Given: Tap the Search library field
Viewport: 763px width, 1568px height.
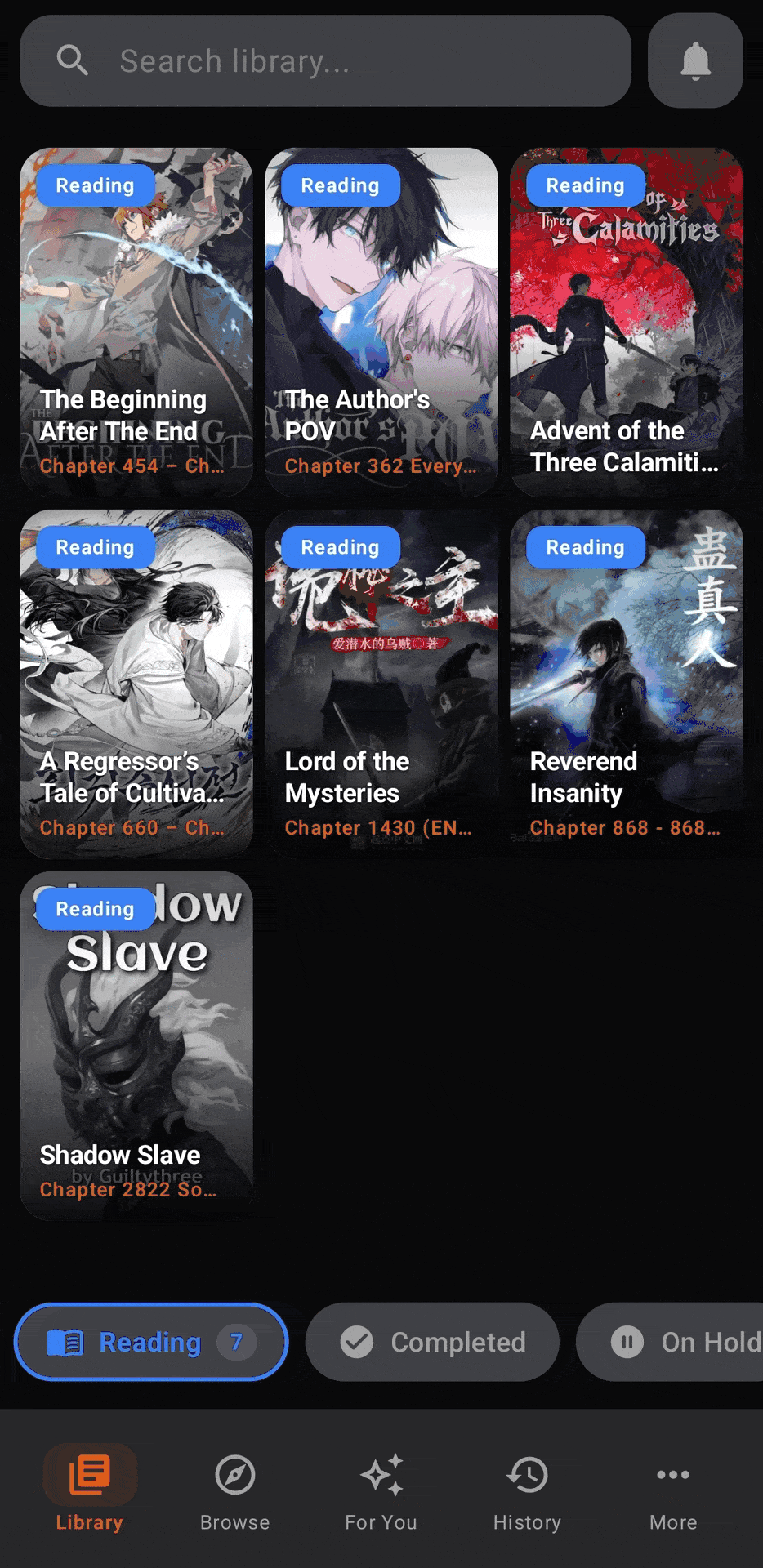Looking at the screenshot, I should point(325,60).
